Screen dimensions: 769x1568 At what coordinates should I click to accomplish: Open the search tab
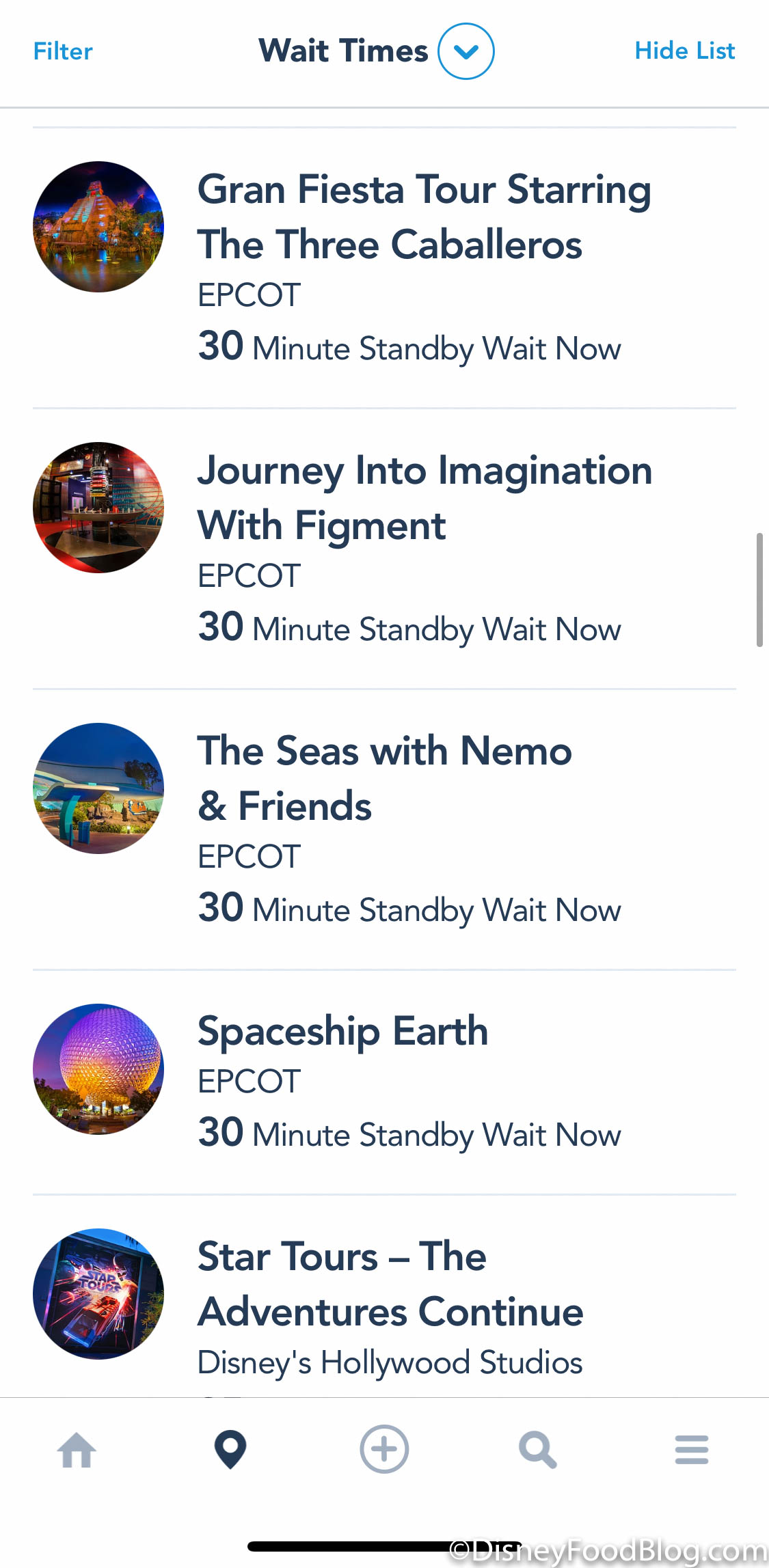tap(537, 1450)
